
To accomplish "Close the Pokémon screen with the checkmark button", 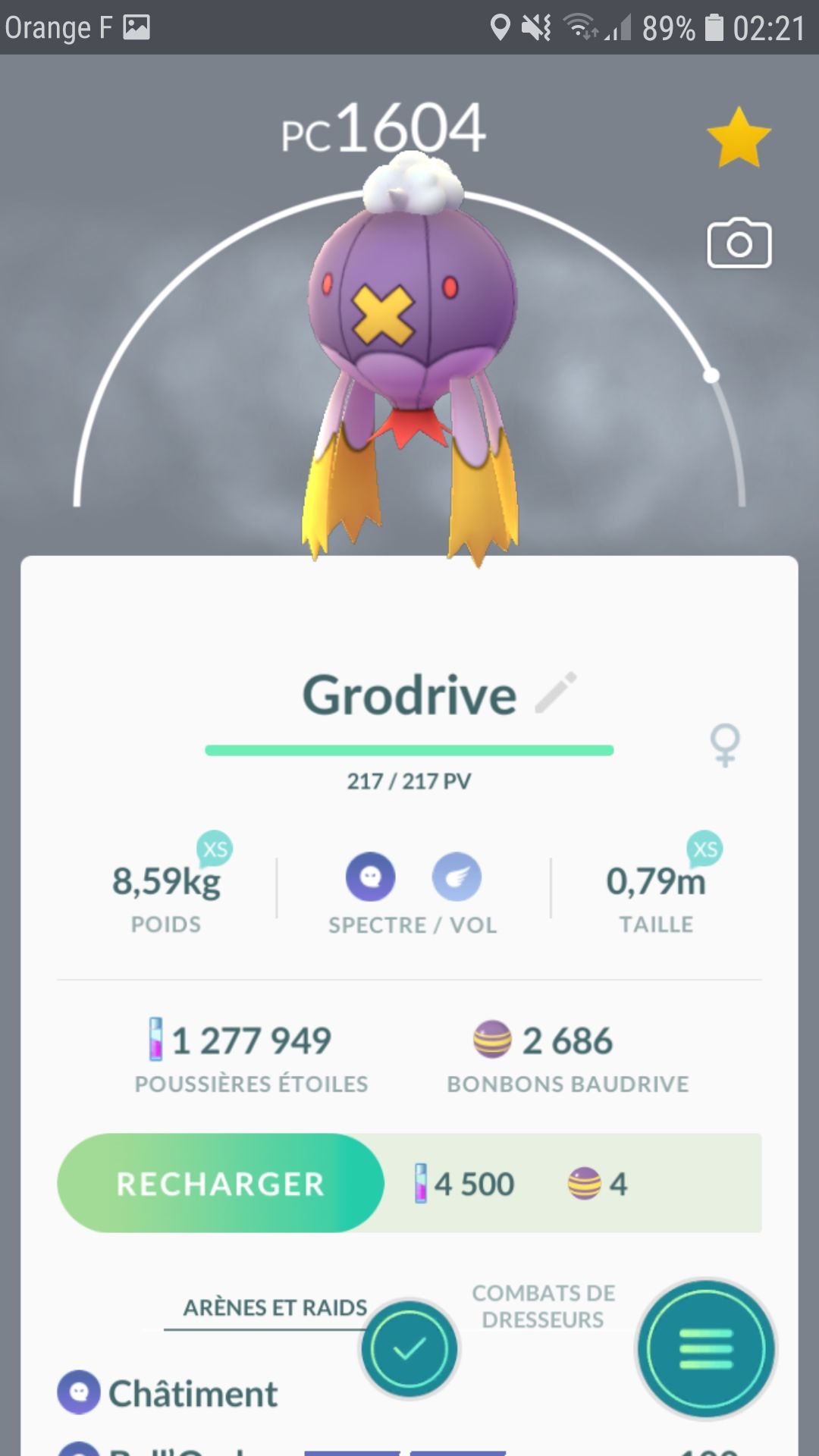I will pos(409,1348).
